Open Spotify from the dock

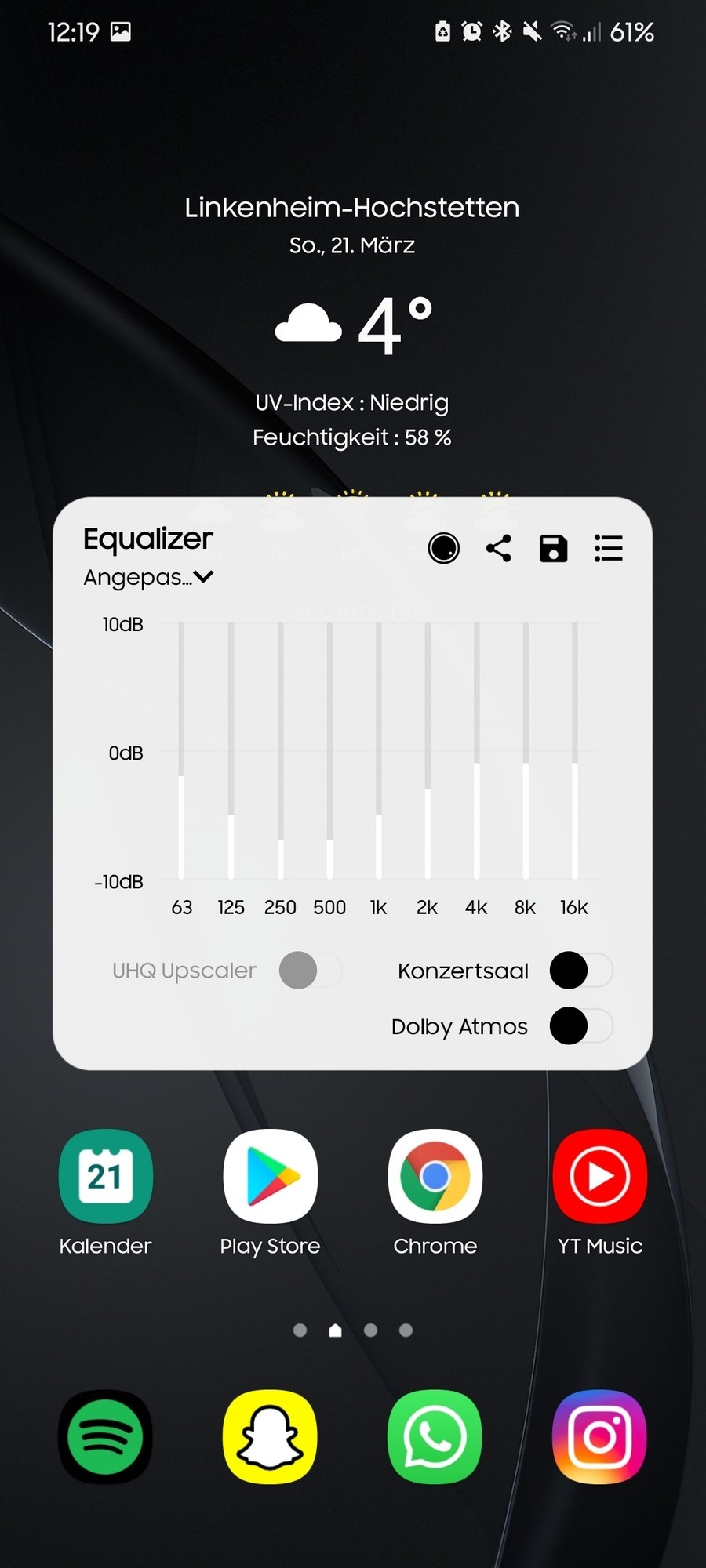(x=105, y=1436)
